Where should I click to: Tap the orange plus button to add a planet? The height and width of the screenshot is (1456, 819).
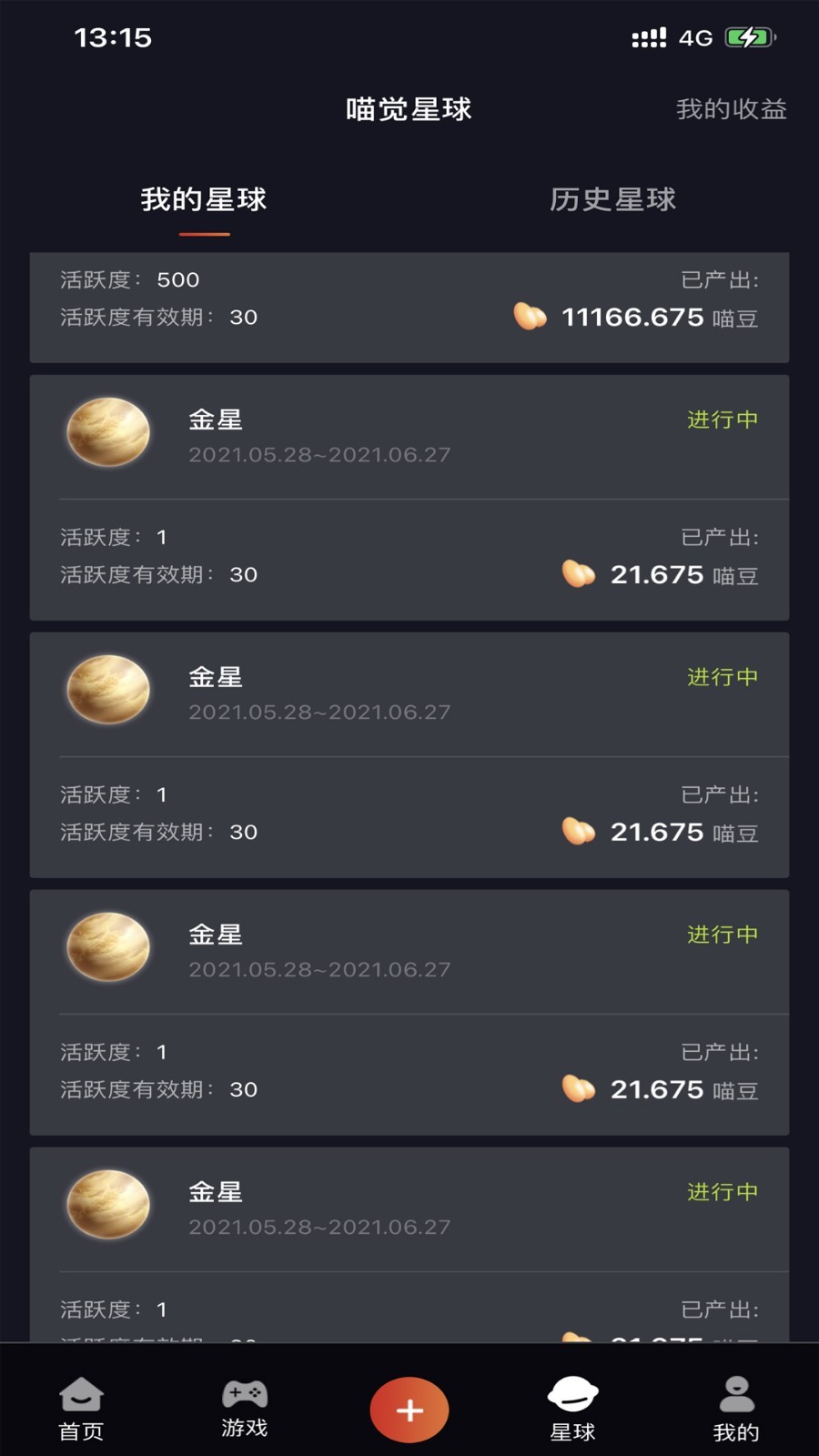409,1409
